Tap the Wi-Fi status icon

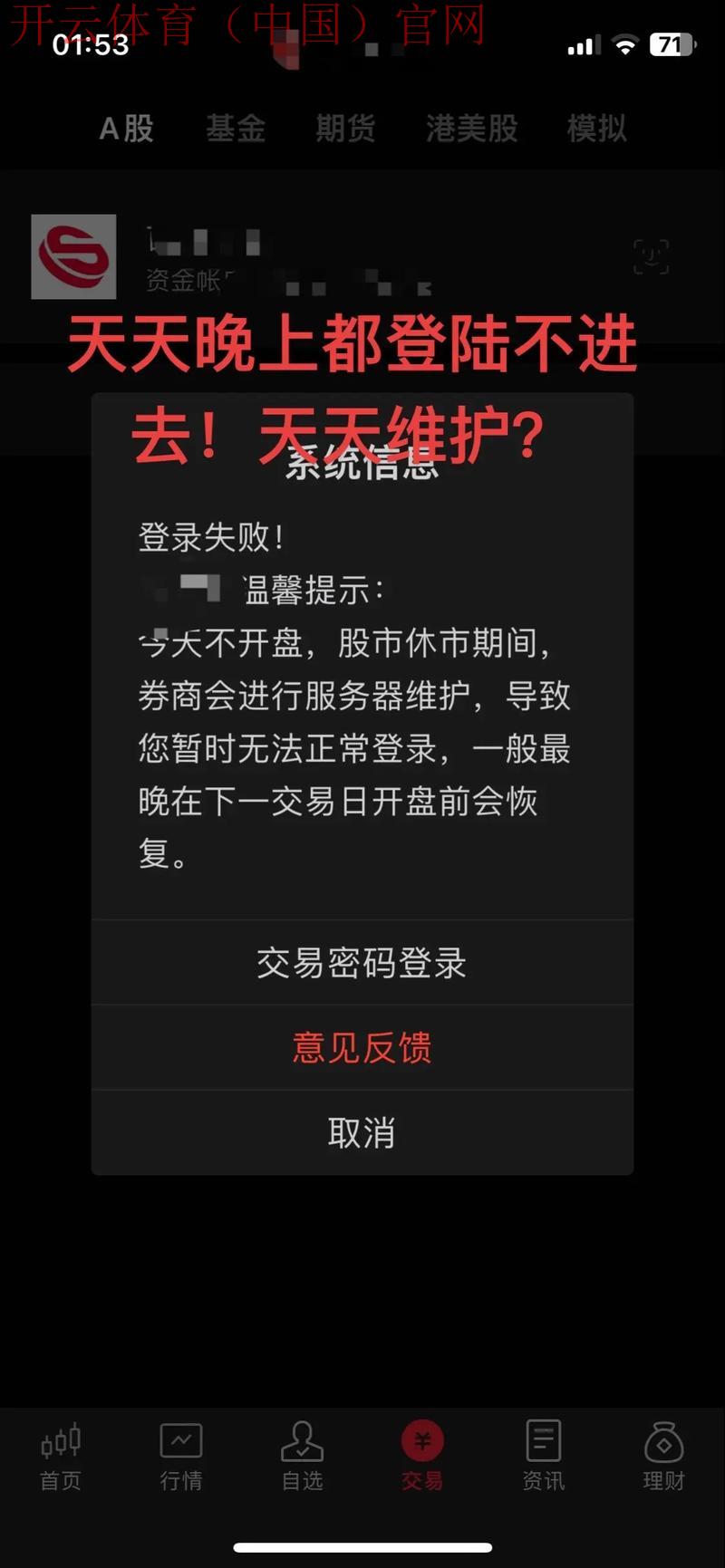pyautogui.click(x=624, y=43)
